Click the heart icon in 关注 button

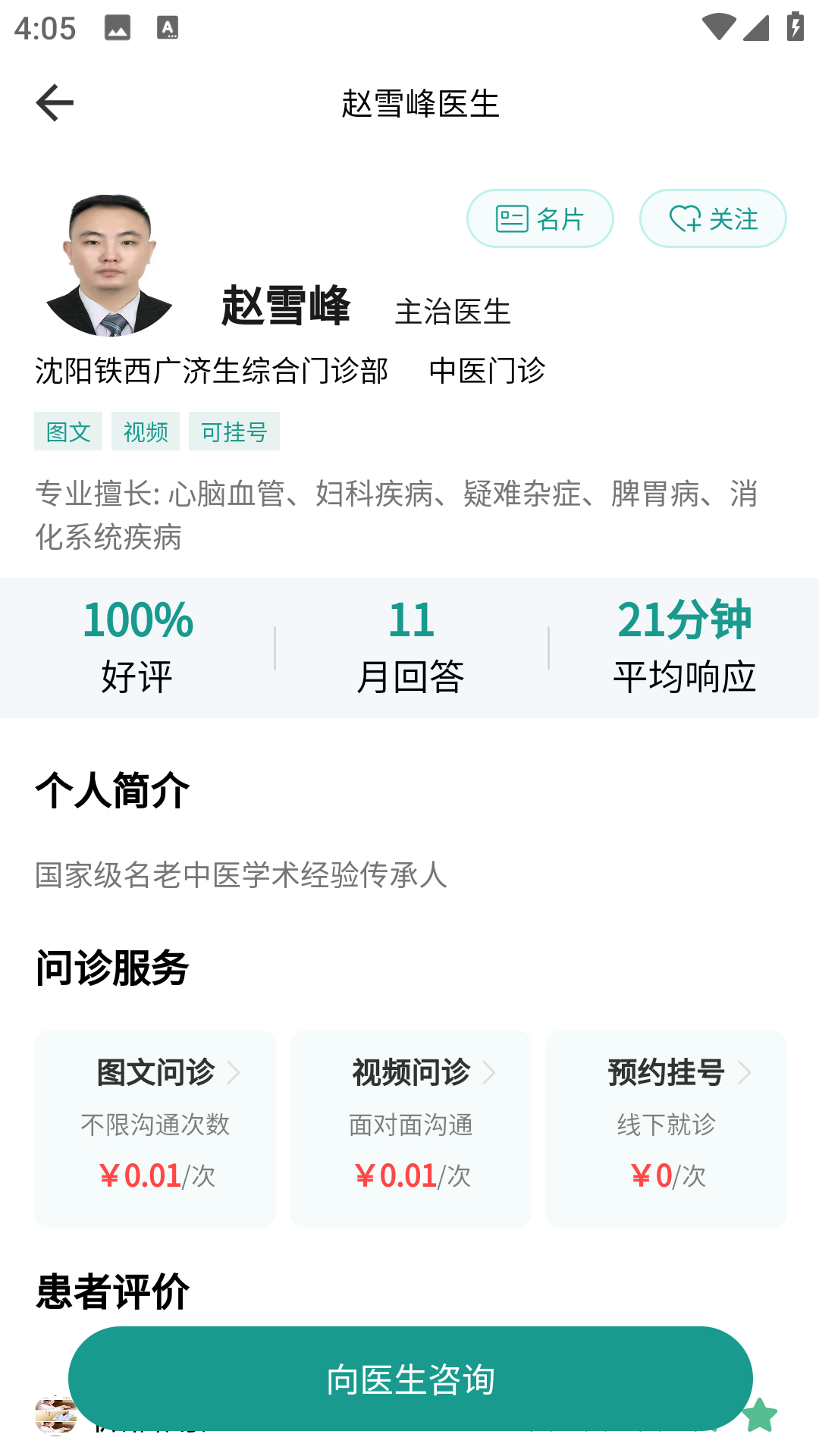(685, 218)
